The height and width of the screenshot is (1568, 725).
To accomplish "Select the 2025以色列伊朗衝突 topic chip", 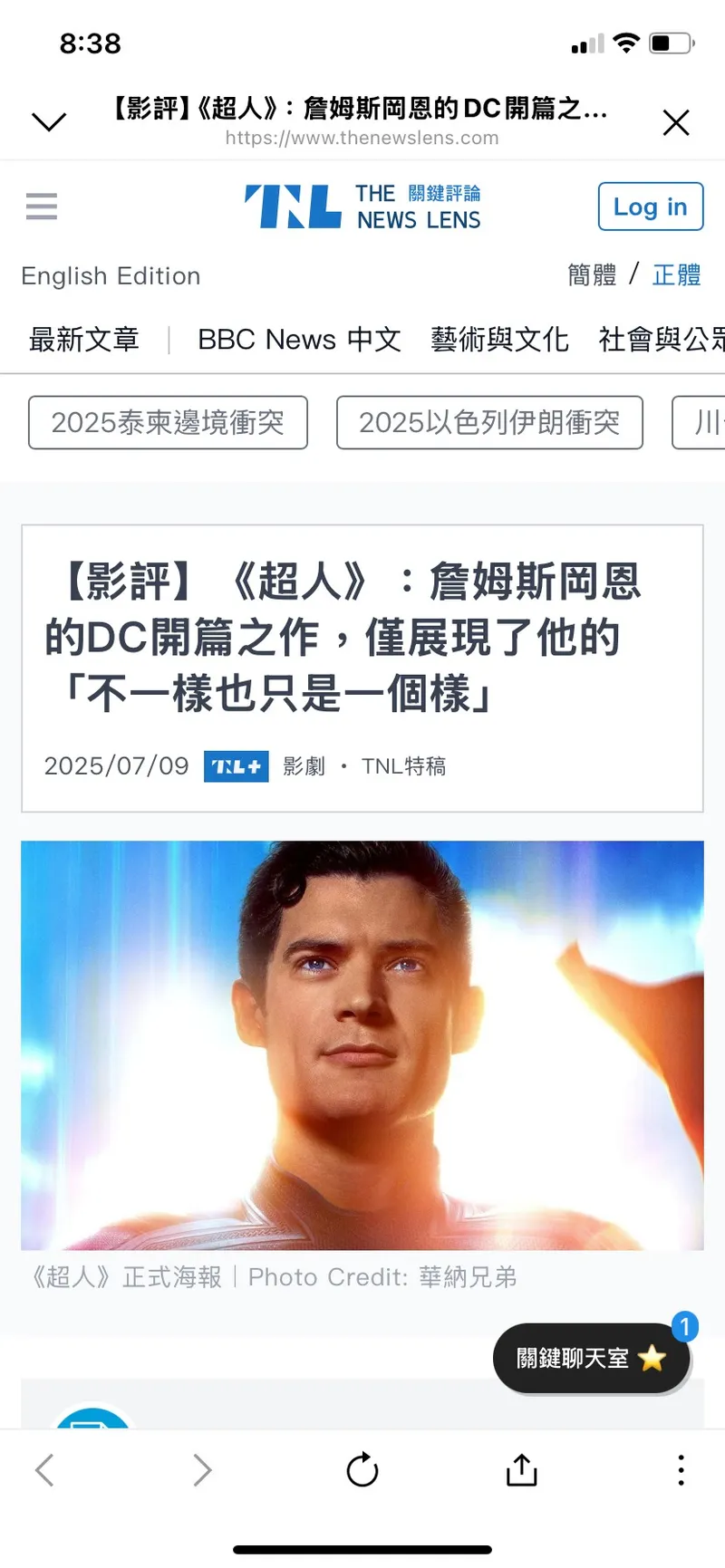I will [489, 422].
